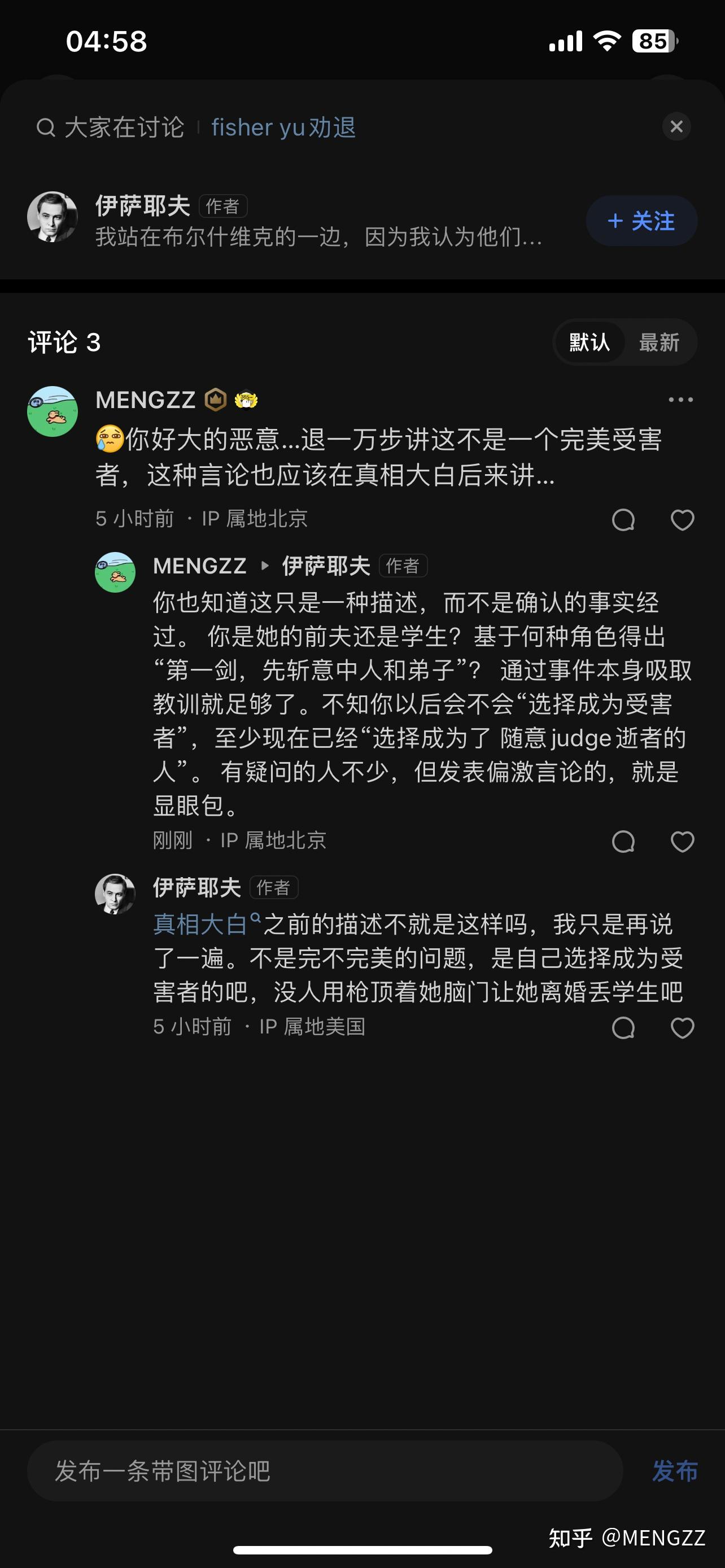This screenshot has width=725, height=1568.
Task: Open MENGZZ's profile from the first comment avatar
Action: (x=53, y=411)
